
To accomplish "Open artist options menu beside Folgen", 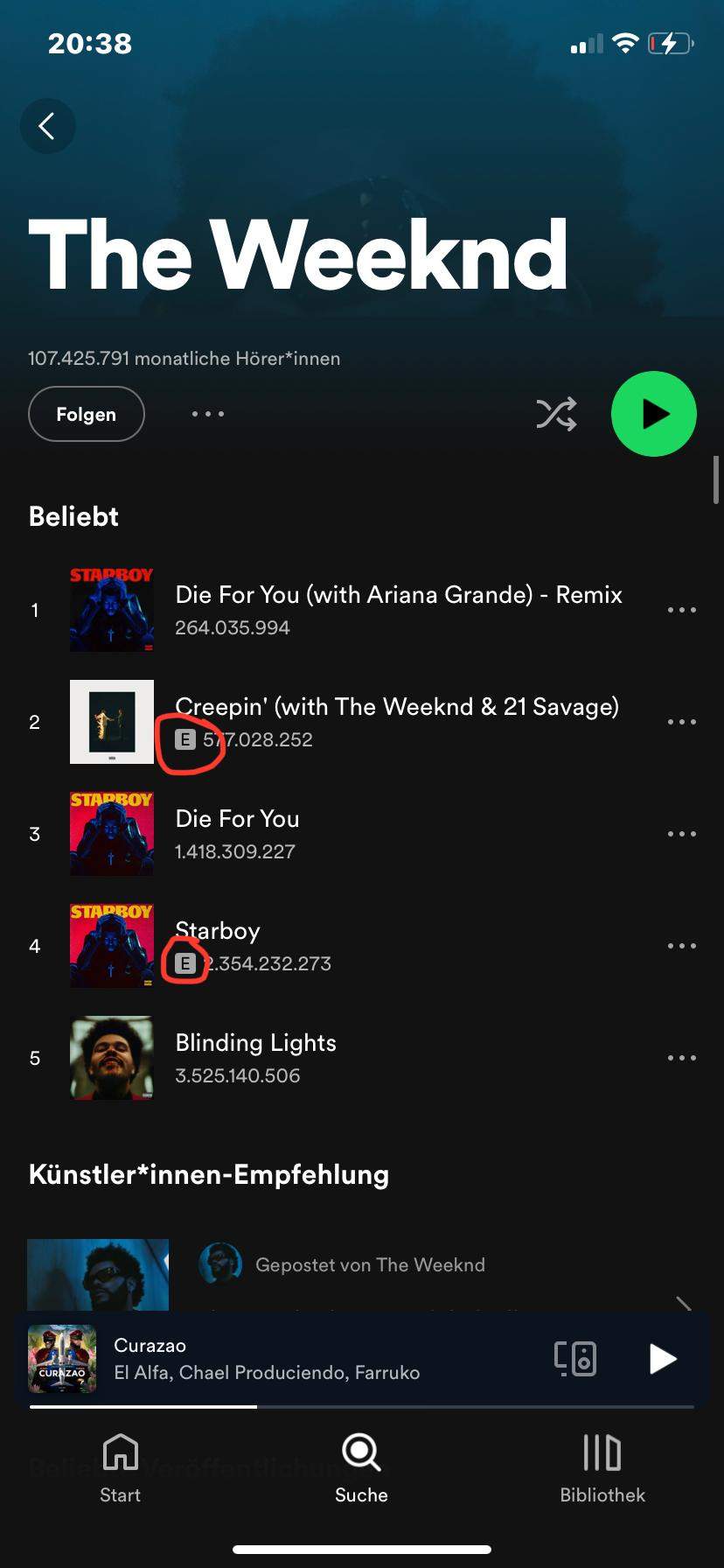I will [x=208, y=414].
